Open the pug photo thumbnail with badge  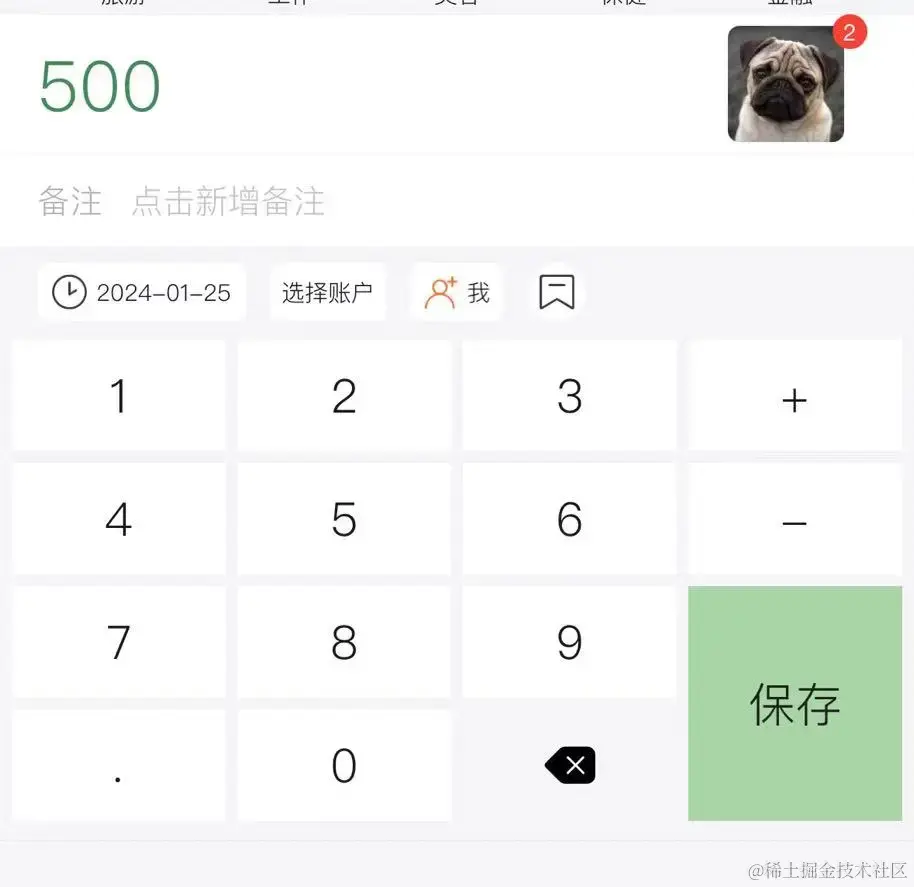click(x=786, y=84)
